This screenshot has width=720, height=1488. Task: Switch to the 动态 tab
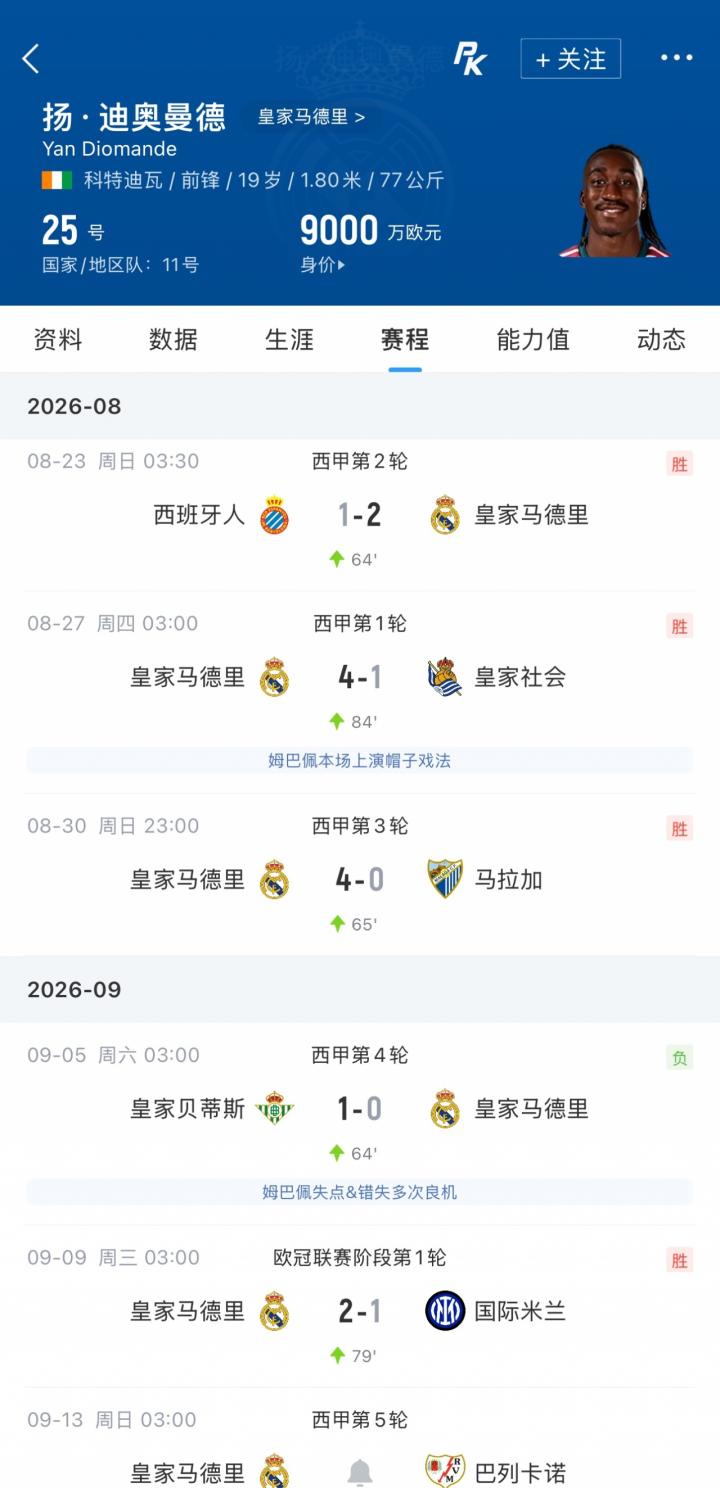tap(661, 340)
